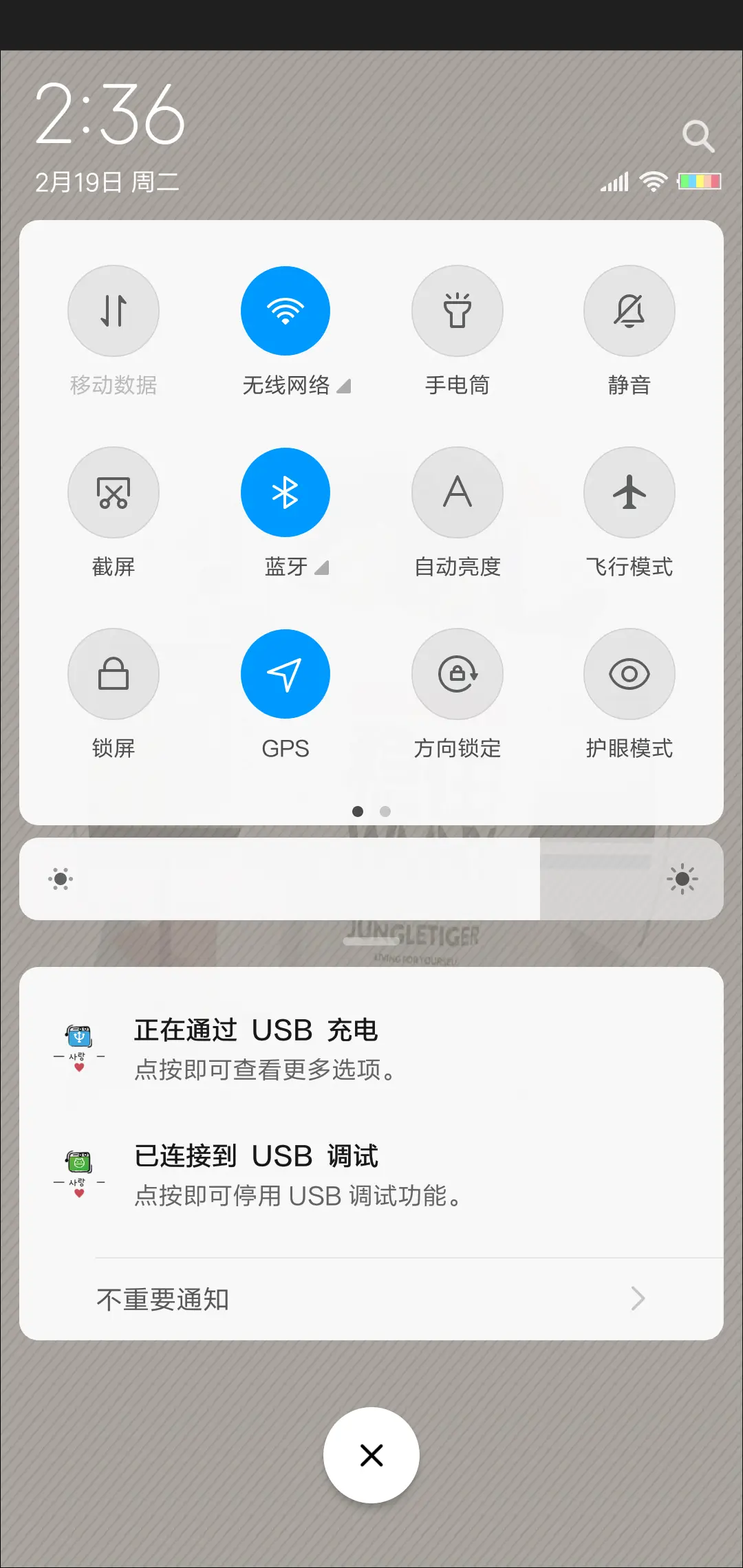Turn on Eye protection mode (护眼模式)
Screen dimensions: 743x1568
pyautogui.click(x=629, y=674)
